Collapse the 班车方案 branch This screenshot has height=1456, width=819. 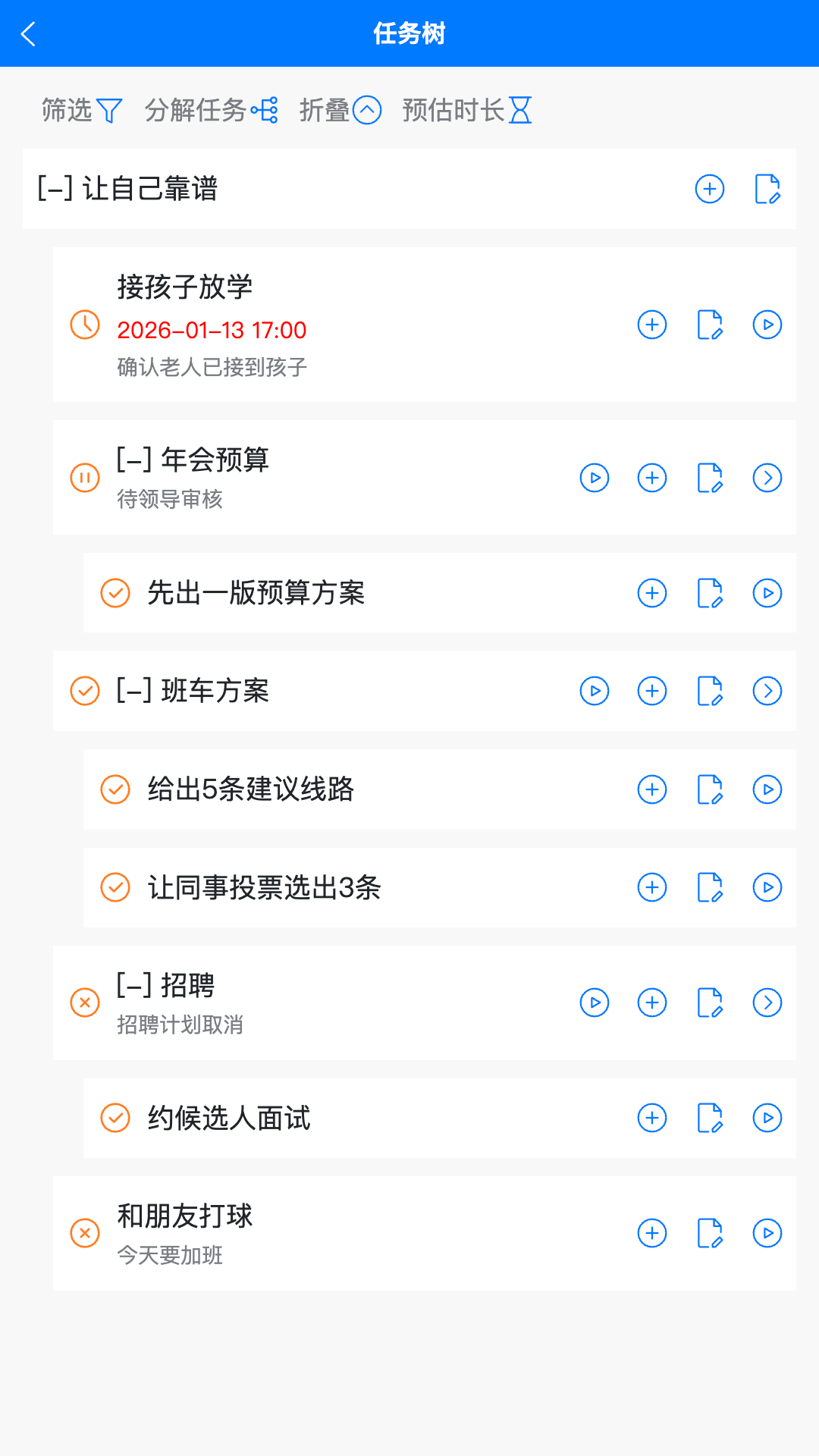coord(134,691)
